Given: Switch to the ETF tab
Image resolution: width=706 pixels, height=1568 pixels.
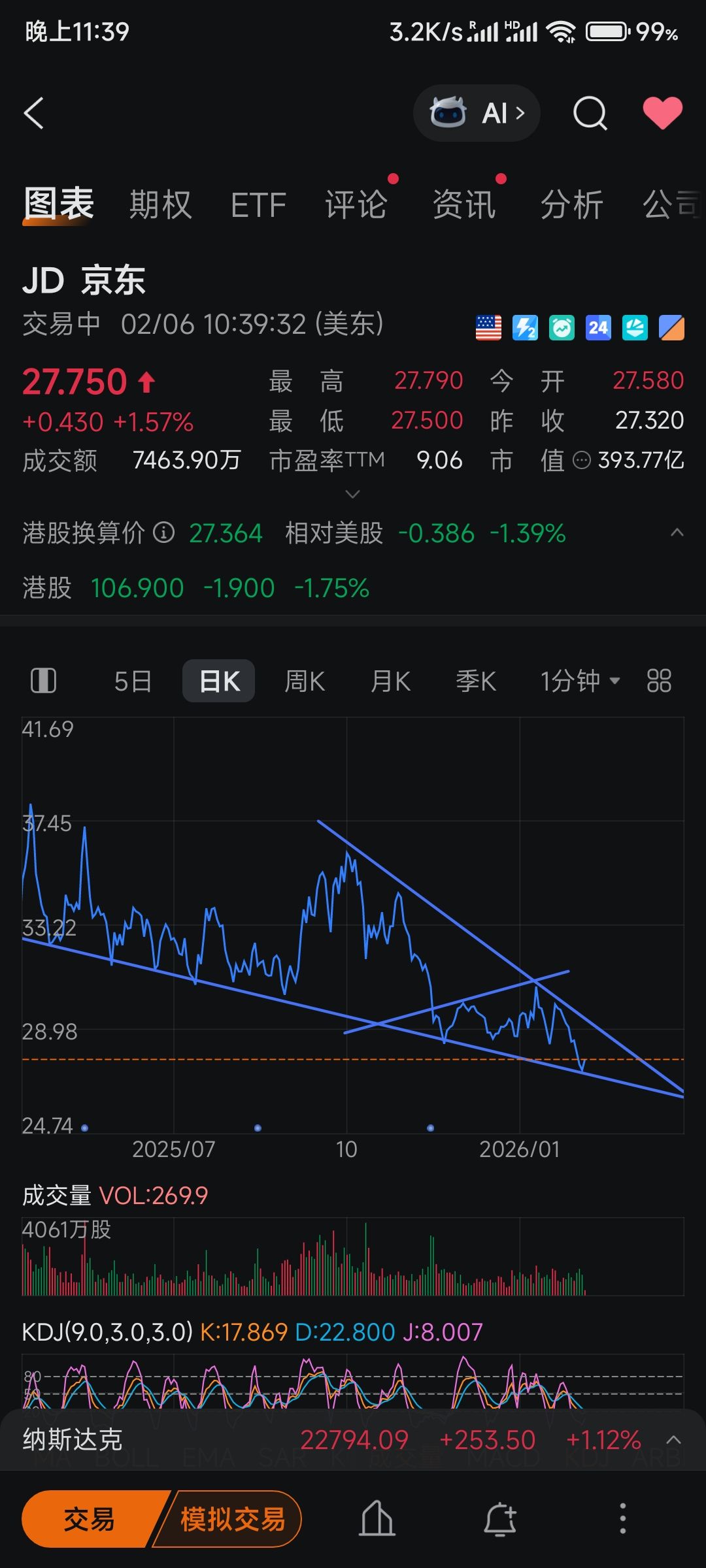Looking at the screenshot, I should (x=258, y=205).
